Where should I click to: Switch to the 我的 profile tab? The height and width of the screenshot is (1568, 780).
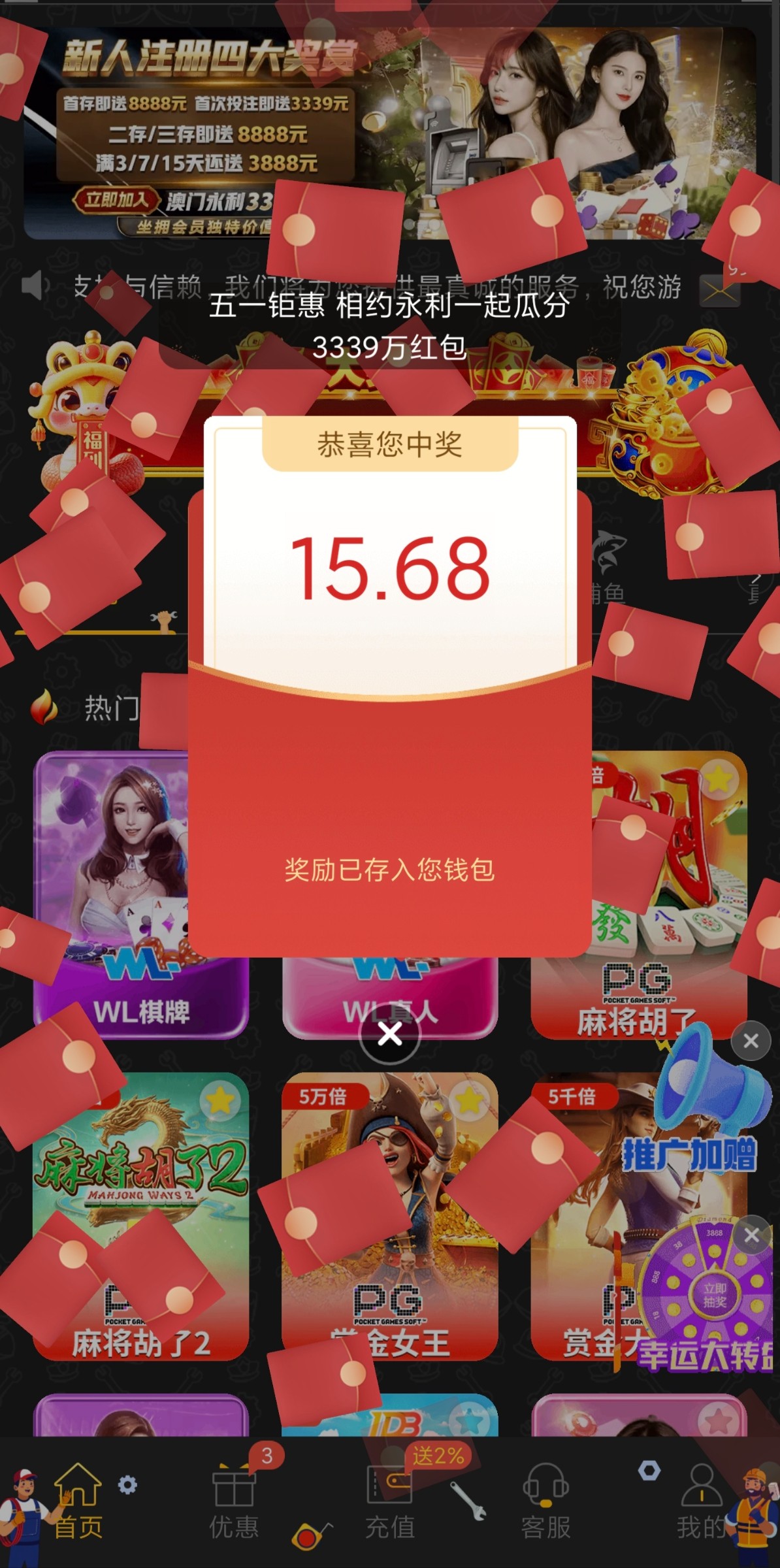[x=701, y=1500]
